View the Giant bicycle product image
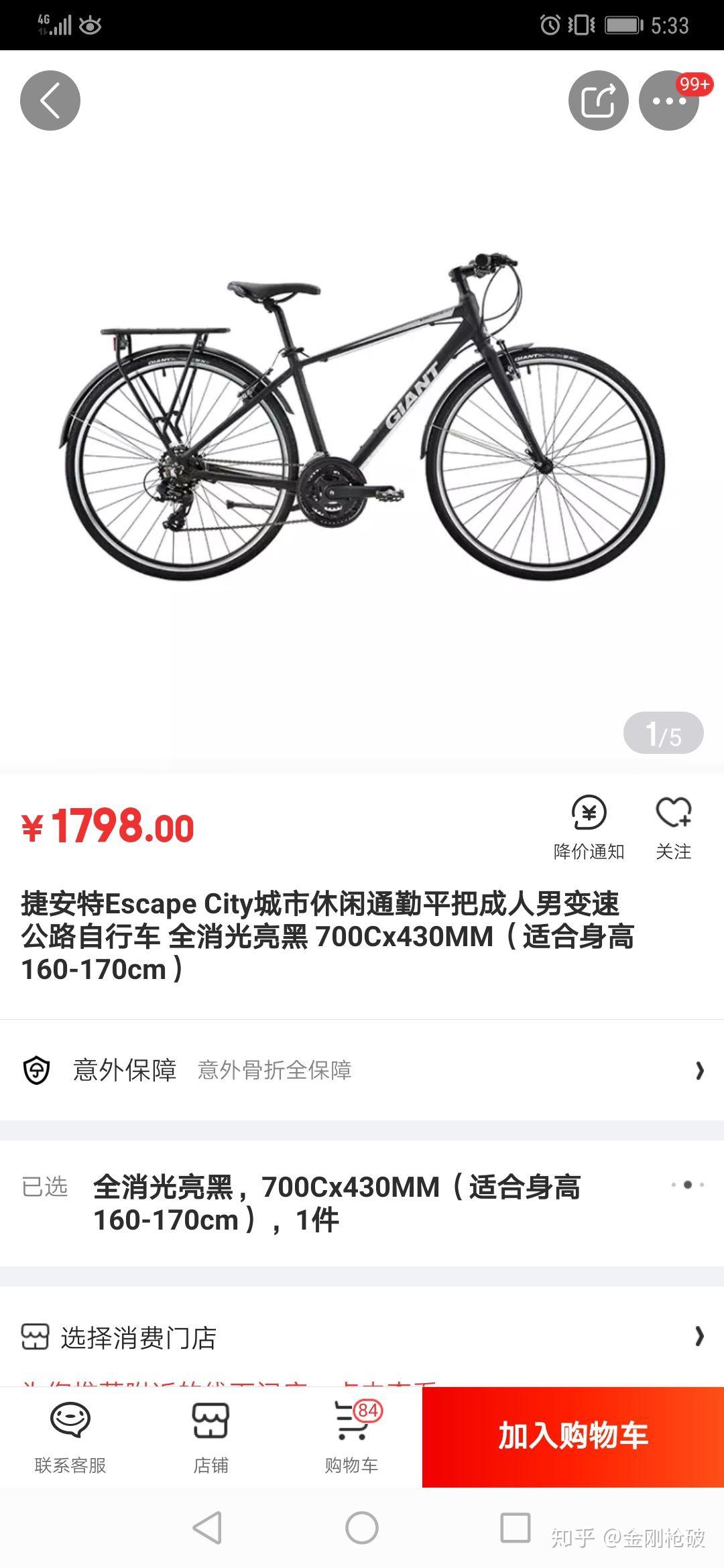The width and height of the screenshot is (724, 1568). tap(362, 419)
